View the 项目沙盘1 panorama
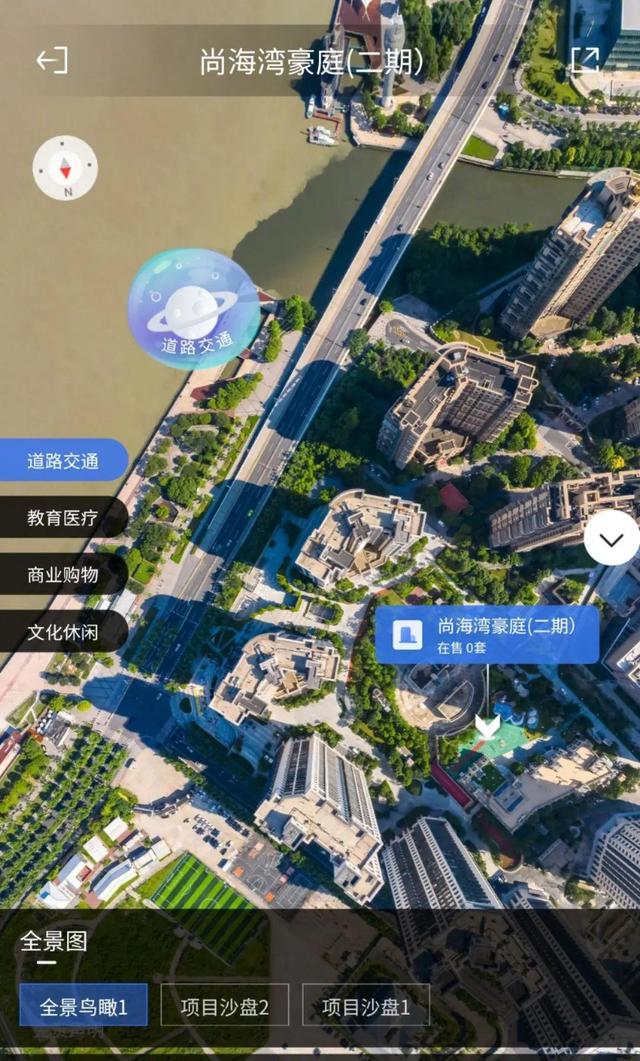Viewport: 640px width, 1061px height. pos(366,1005)
